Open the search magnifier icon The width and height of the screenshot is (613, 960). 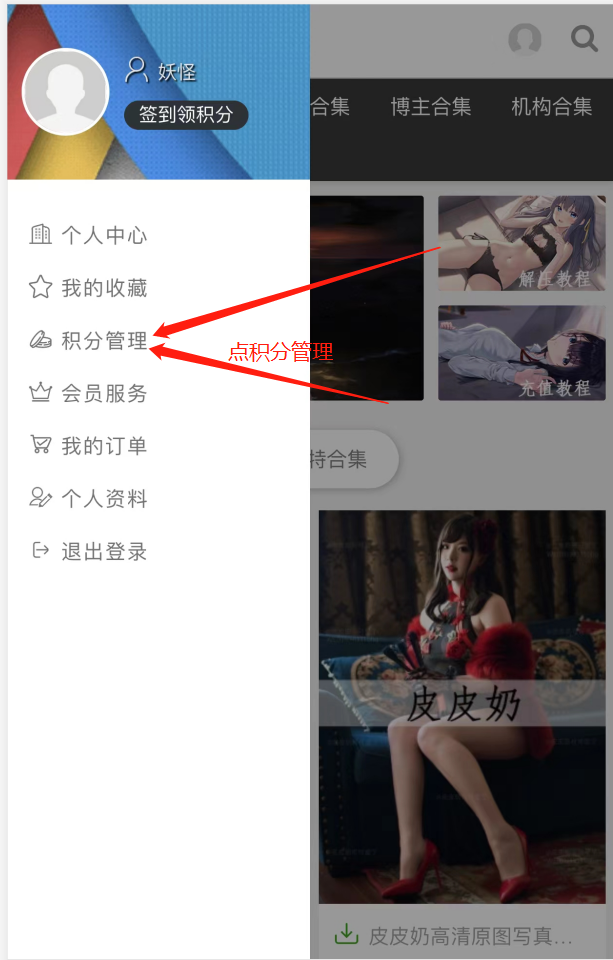coord(583,39)
